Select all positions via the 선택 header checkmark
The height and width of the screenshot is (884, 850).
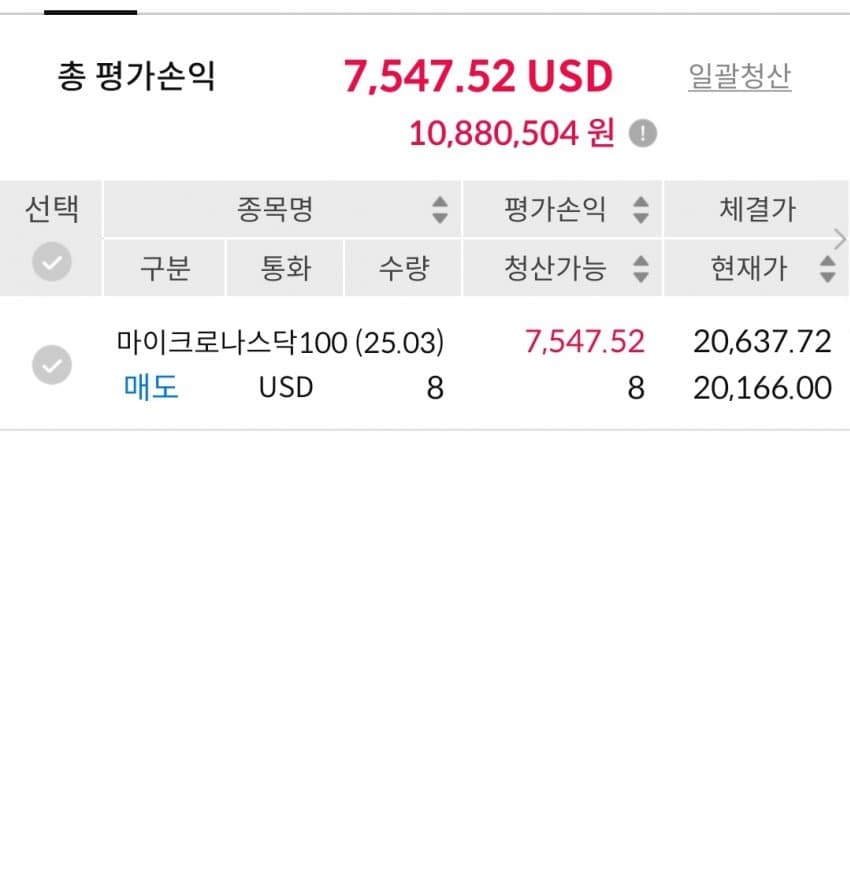(52, 262)
